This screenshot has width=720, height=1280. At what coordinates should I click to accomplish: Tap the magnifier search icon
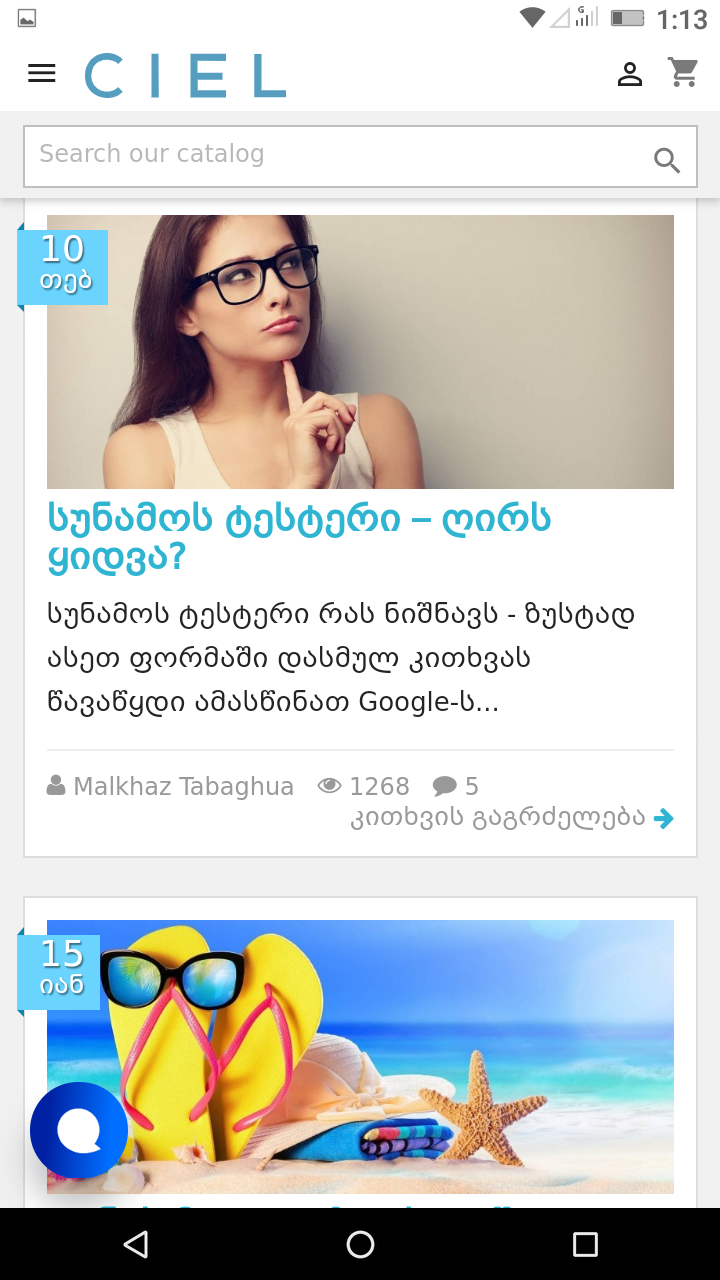pyautogui.click(x=666, y=160)
